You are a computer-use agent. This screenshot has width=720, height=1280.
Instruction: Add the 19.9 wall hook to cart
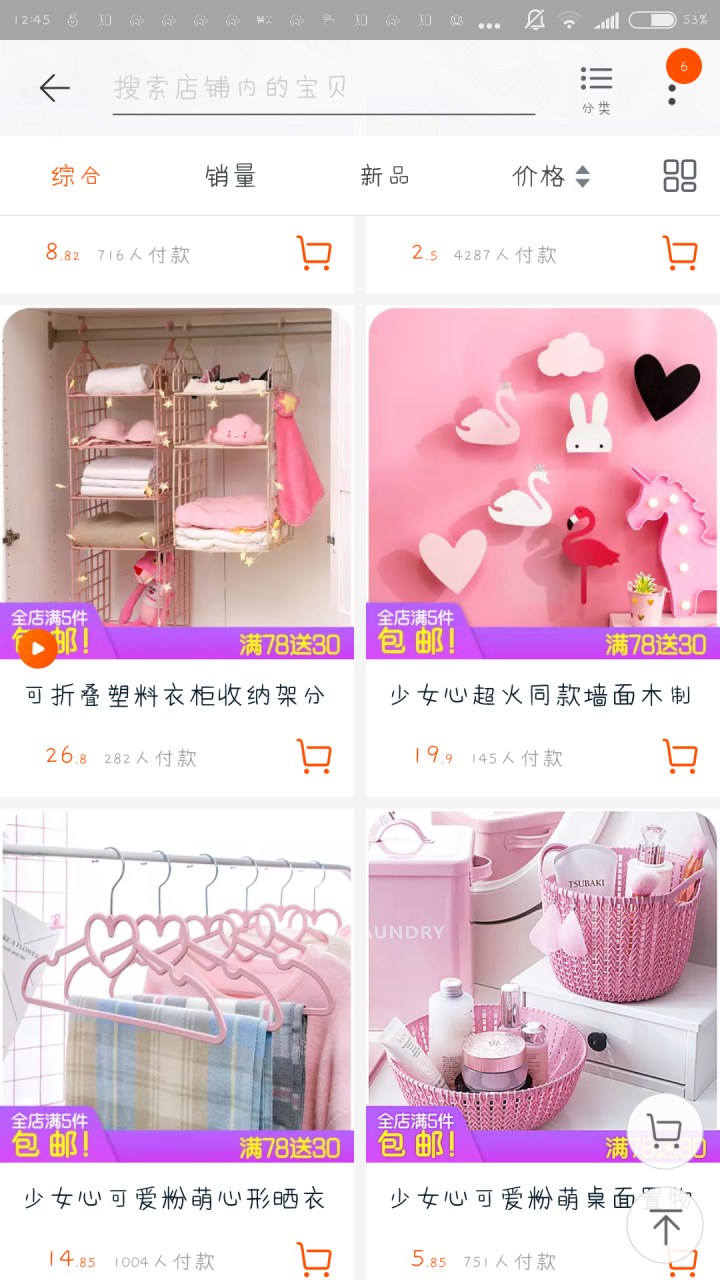(680, 756)
